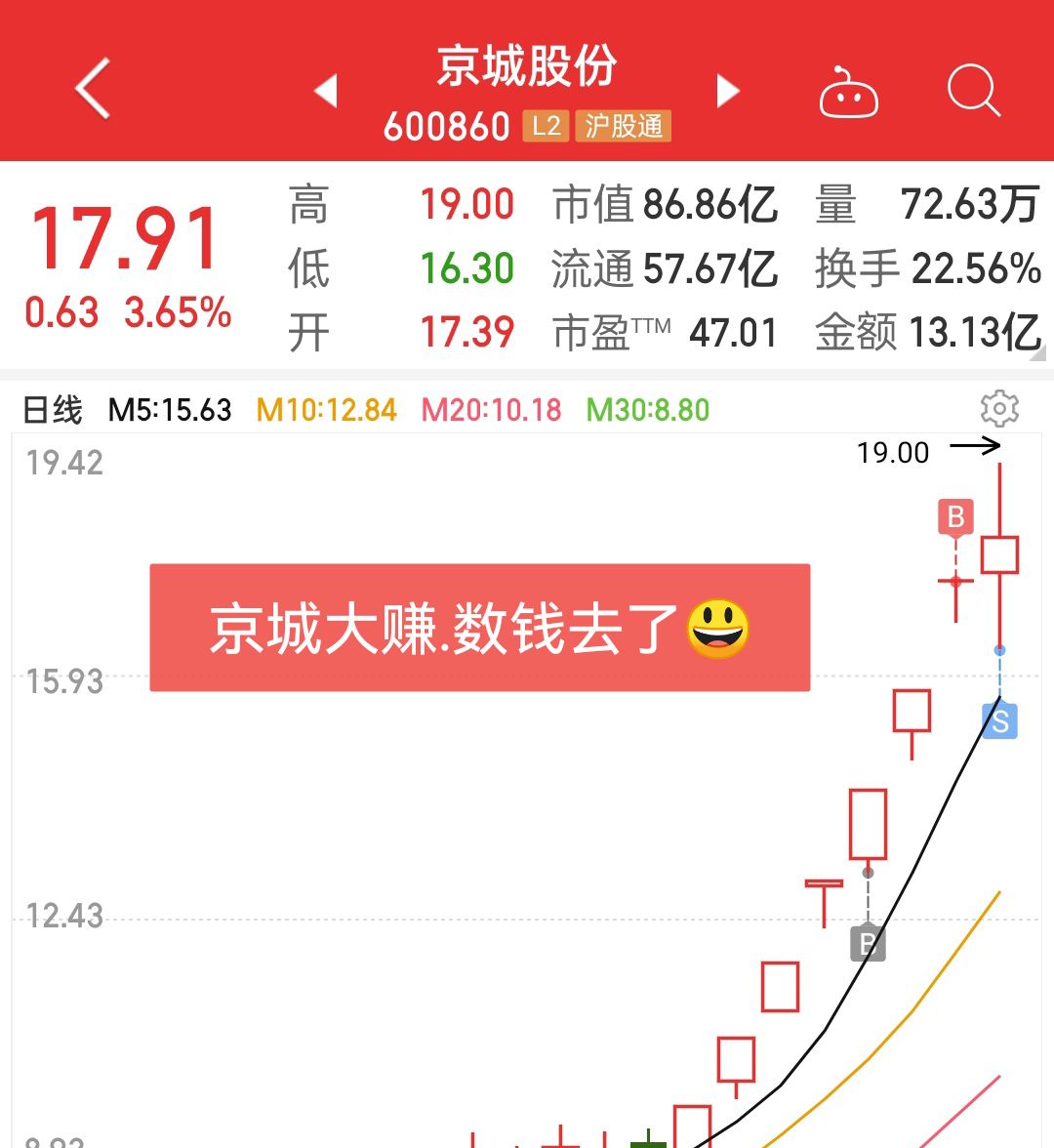Viewport: 1054px width, 1148px height.
Task: Open the robot assistant
Action: click(x=848, y=94)
